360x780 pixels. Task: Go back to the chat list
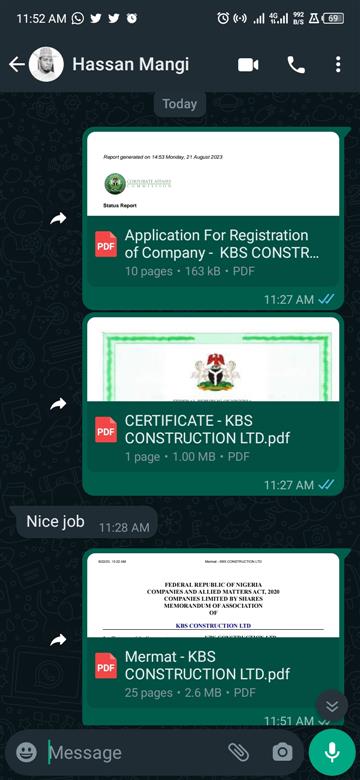(16, 65)
